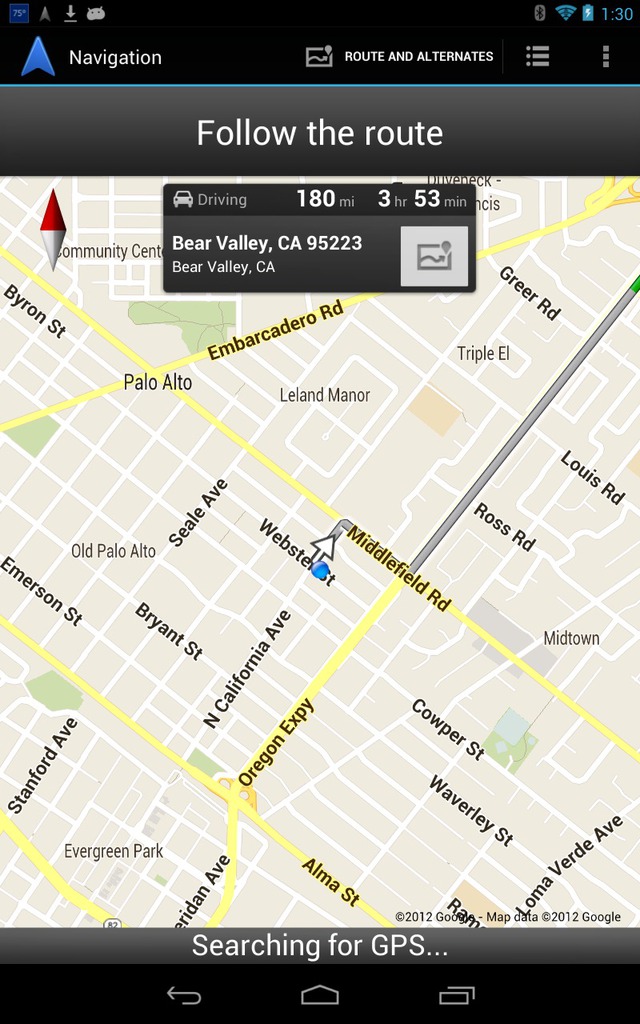Open the overflow menu
640x1024 pixels.
tap(605, 57)
